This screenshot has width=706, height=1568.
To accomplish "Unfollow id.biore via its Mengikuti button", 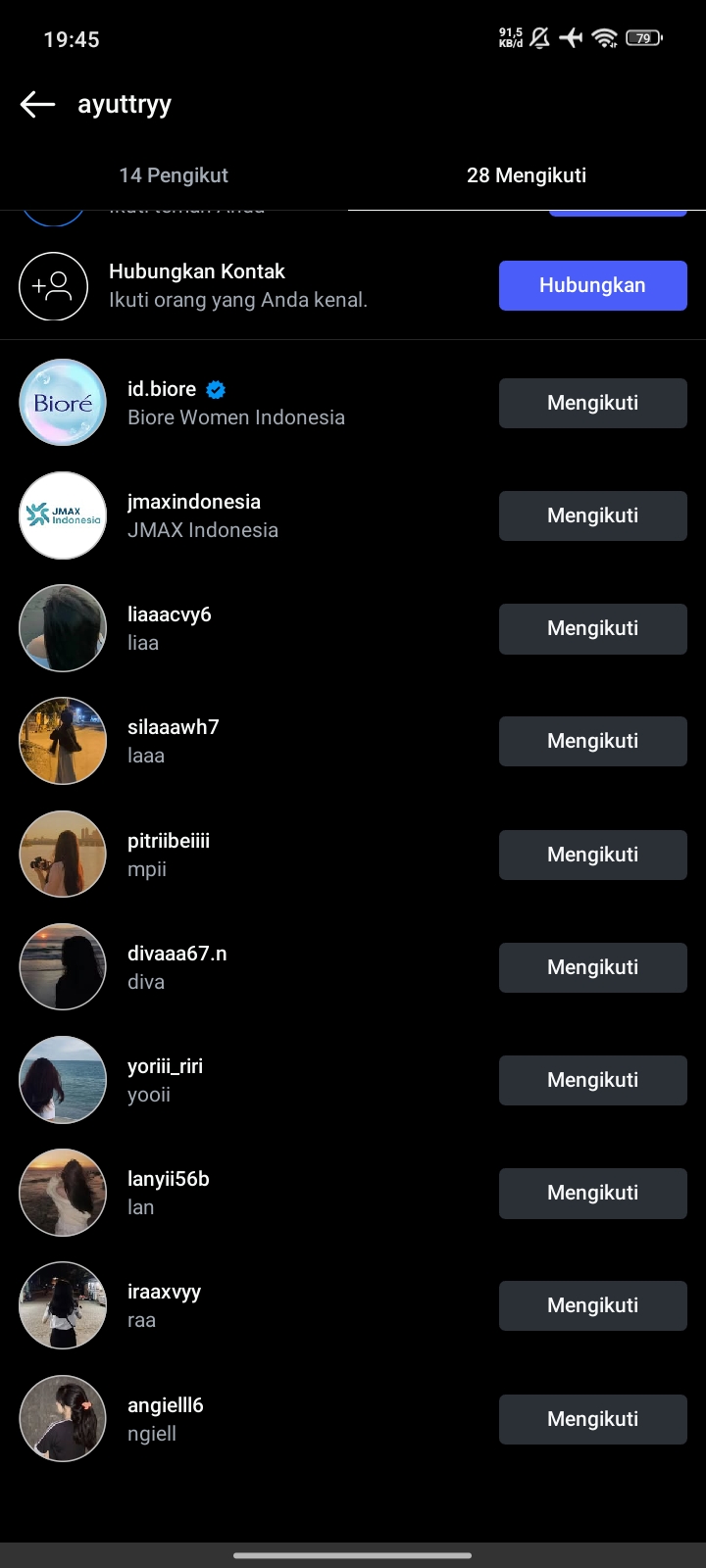I will (x=592, y=403).
